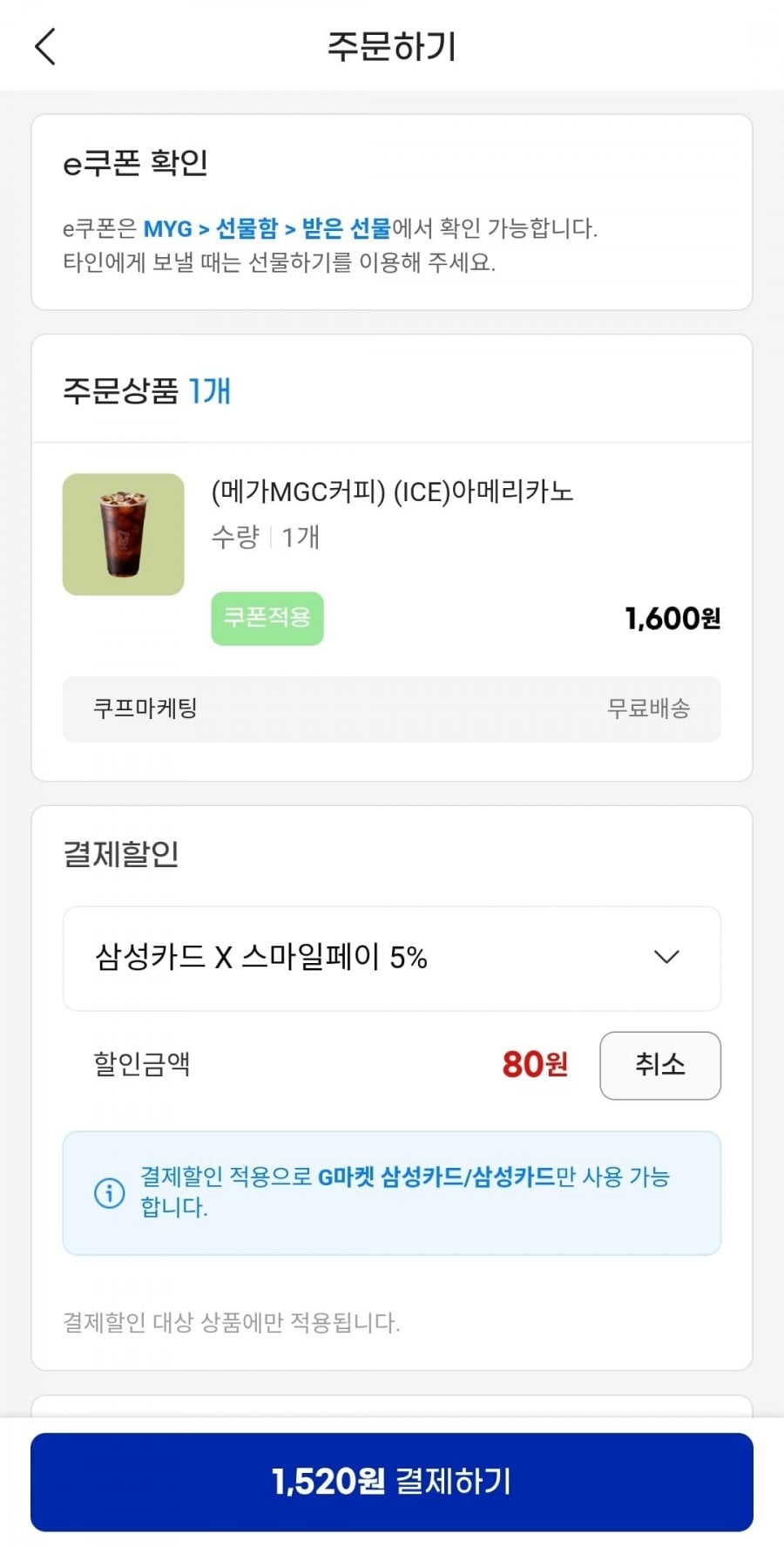Go back from the 주문하기 page

[45, 46]
